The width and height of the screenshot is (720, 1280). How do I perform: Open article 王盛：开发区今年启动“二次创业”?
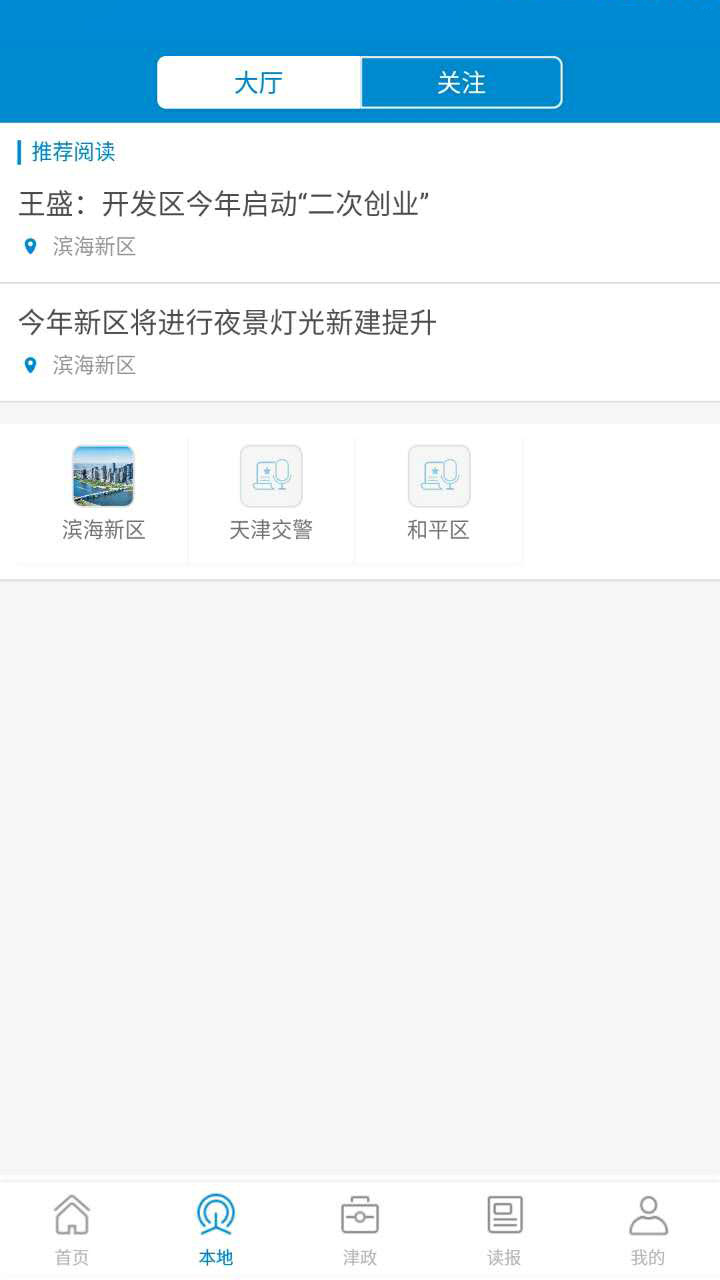coord(224,204)
